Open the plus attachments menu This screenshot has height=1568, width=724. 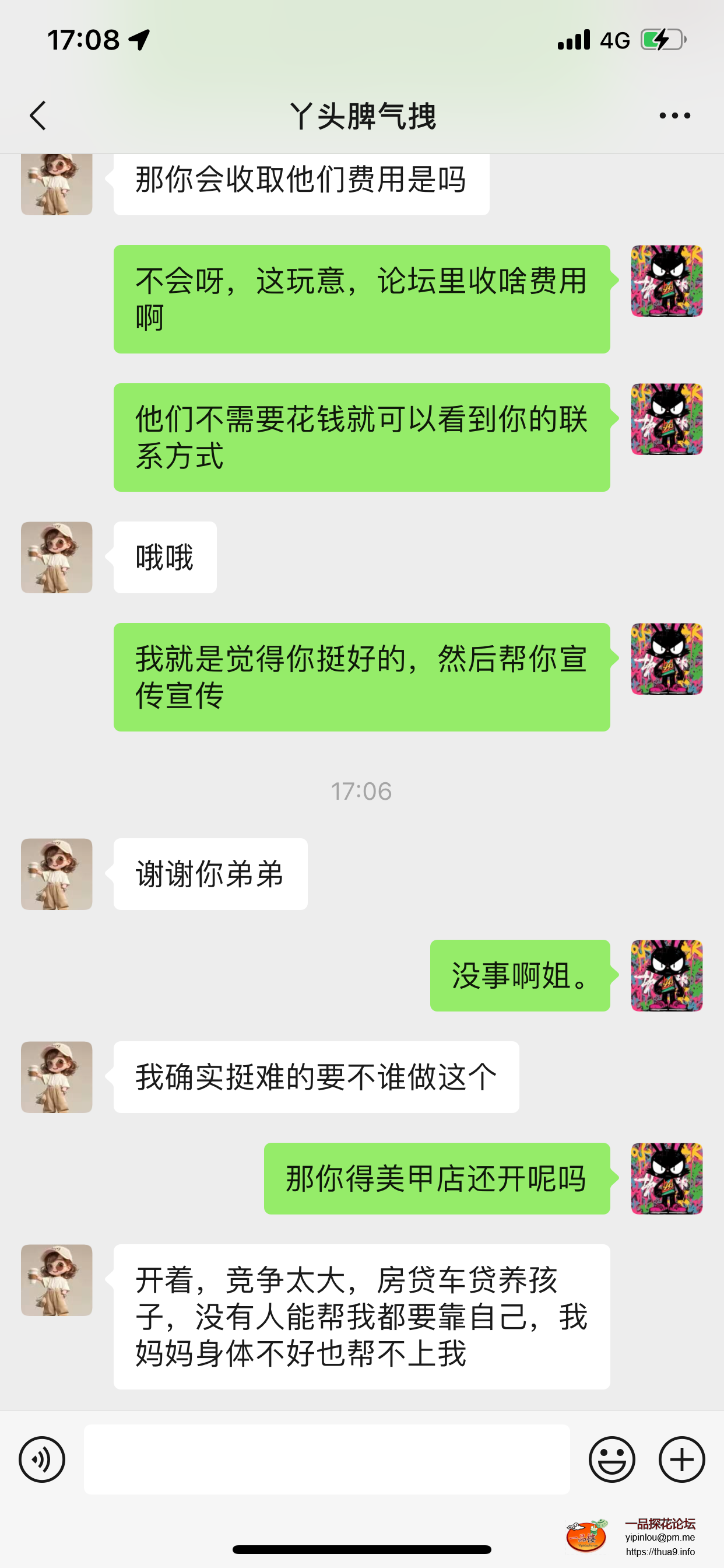pyautogui.click(x=681, y=1459)
